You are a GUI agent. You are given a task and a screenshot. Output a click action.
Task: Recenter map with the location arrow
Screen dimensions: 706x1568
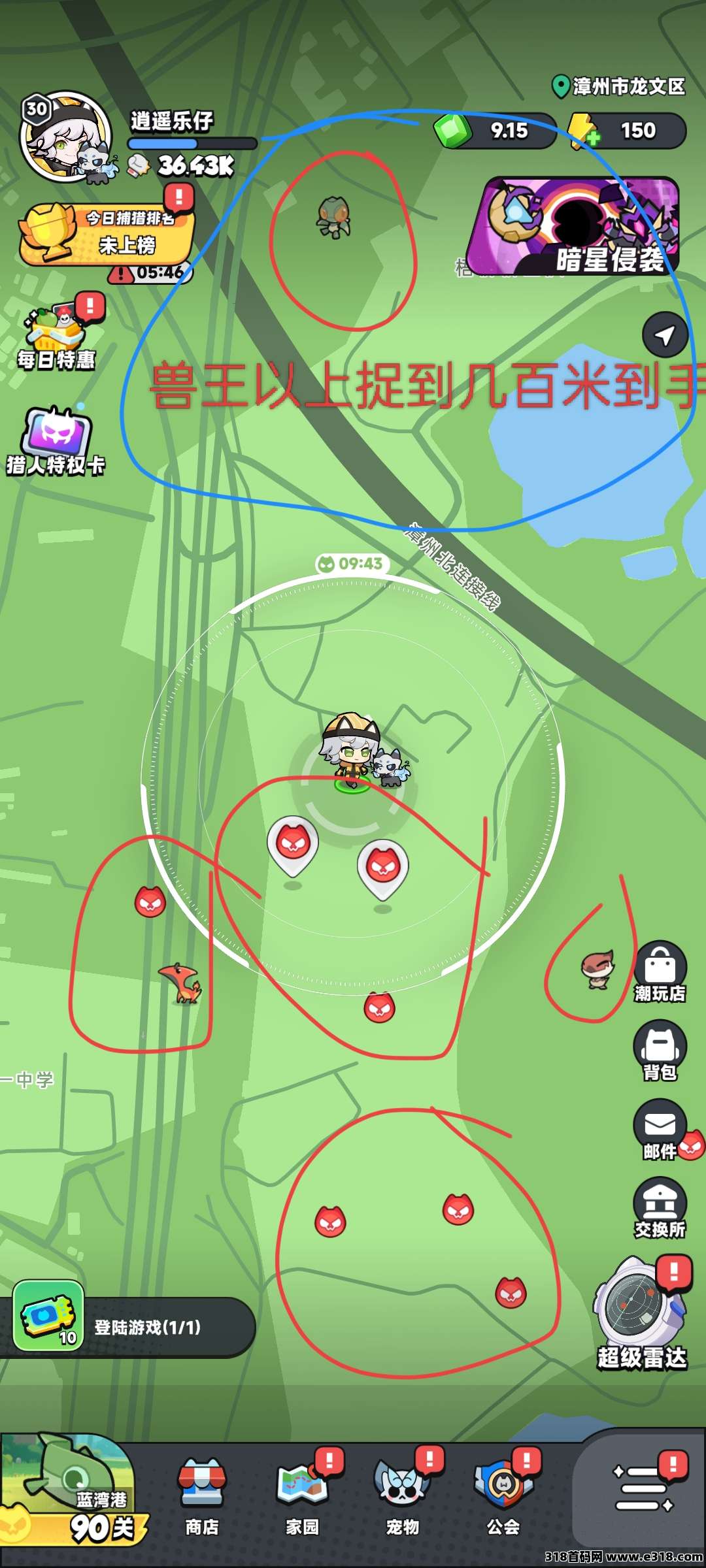[665, 335]
